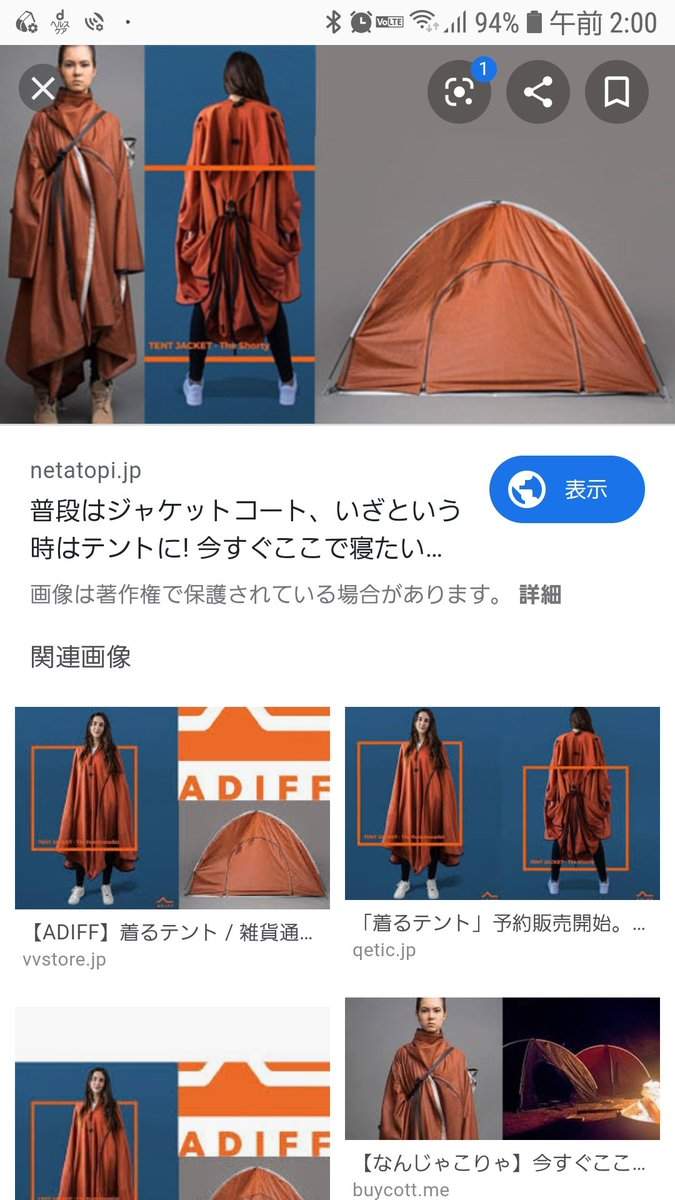
Task: Open the 詳細 copyright details link
Action: [x=540, y=595]
